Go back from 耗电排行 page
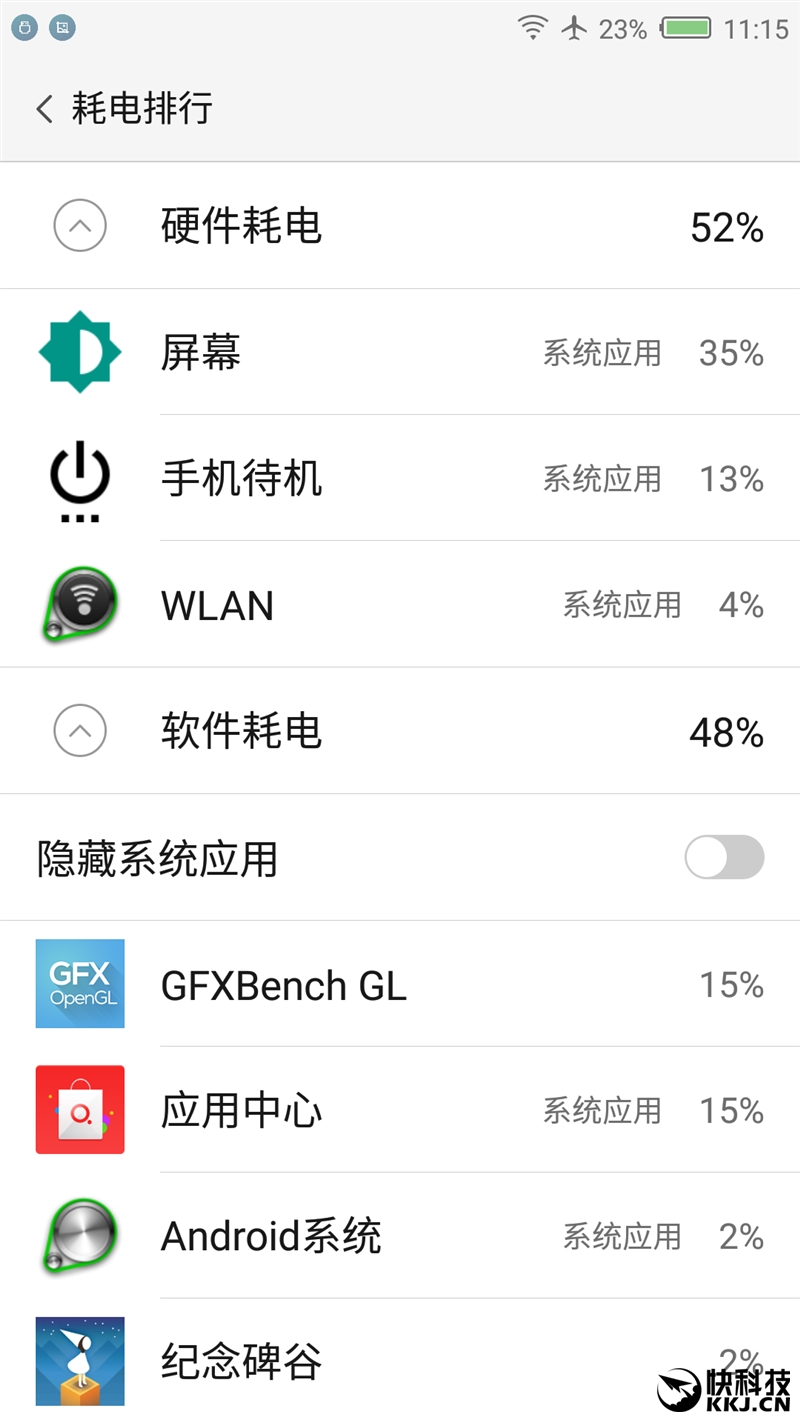 coord(44,108)
